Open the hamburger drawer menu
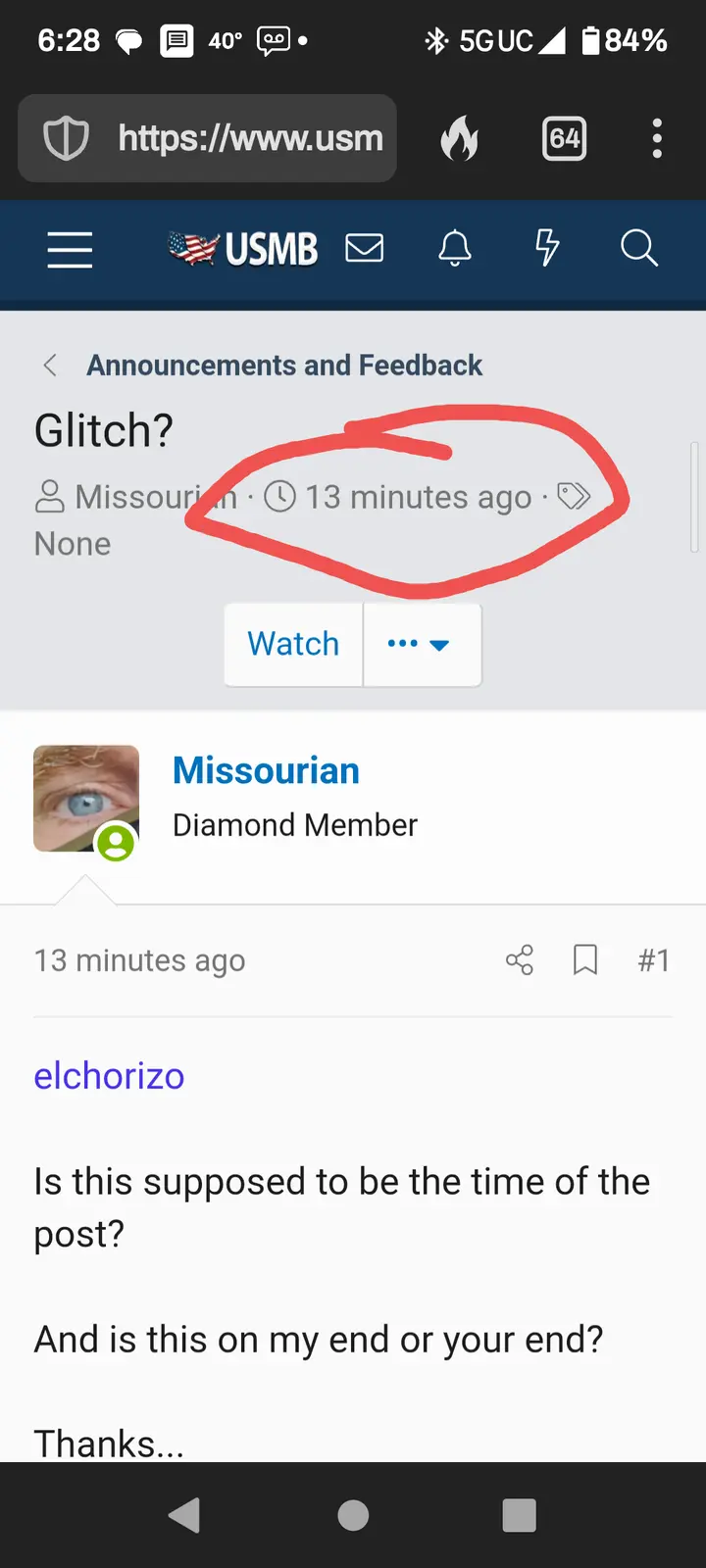The height and width of the screenshot is (1568, 706). 70,250
